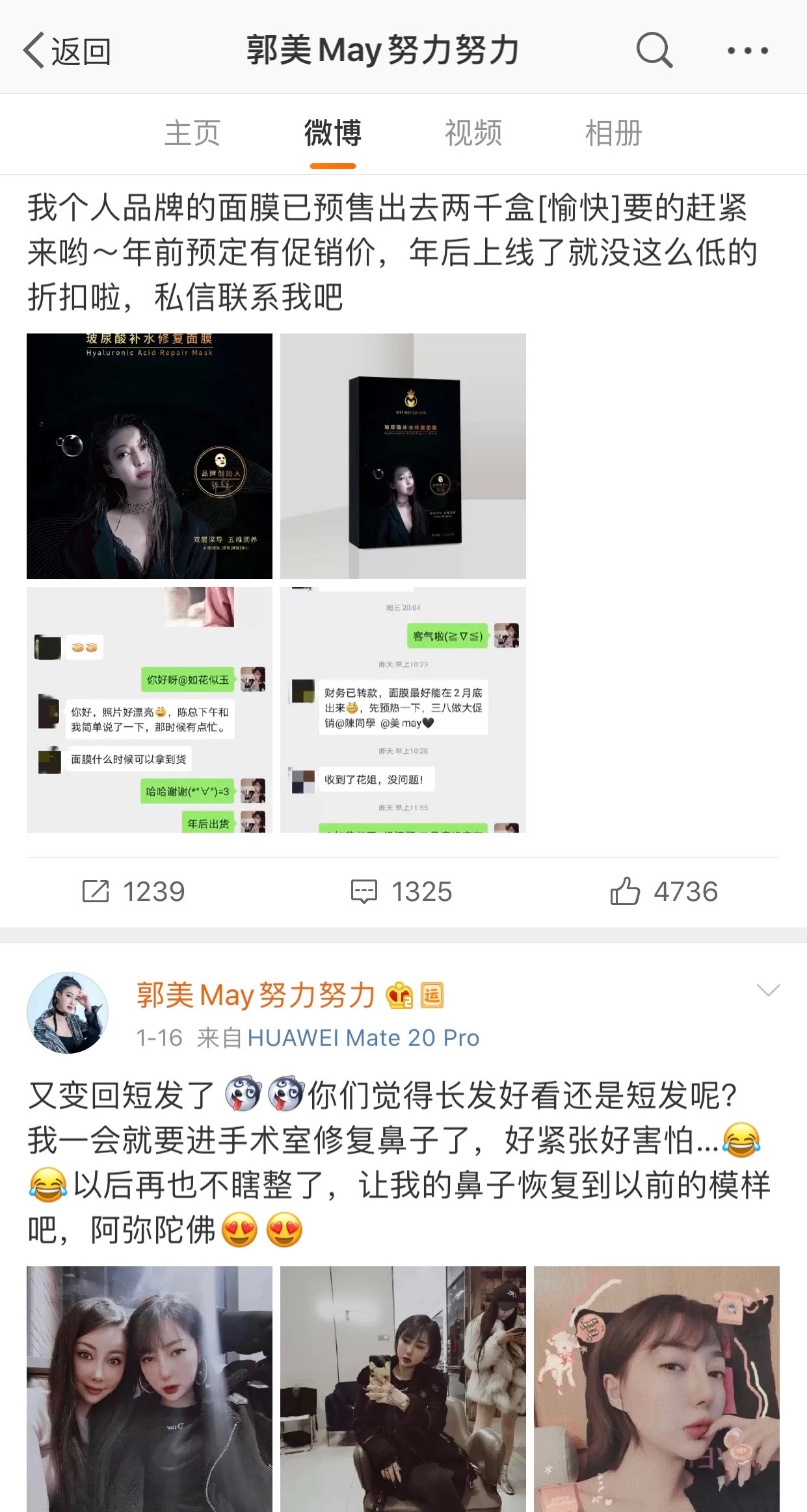The image size is (807, 1512).
Task: Open 郭美May努力努力 profile avatar
Action: [68, 1012]
